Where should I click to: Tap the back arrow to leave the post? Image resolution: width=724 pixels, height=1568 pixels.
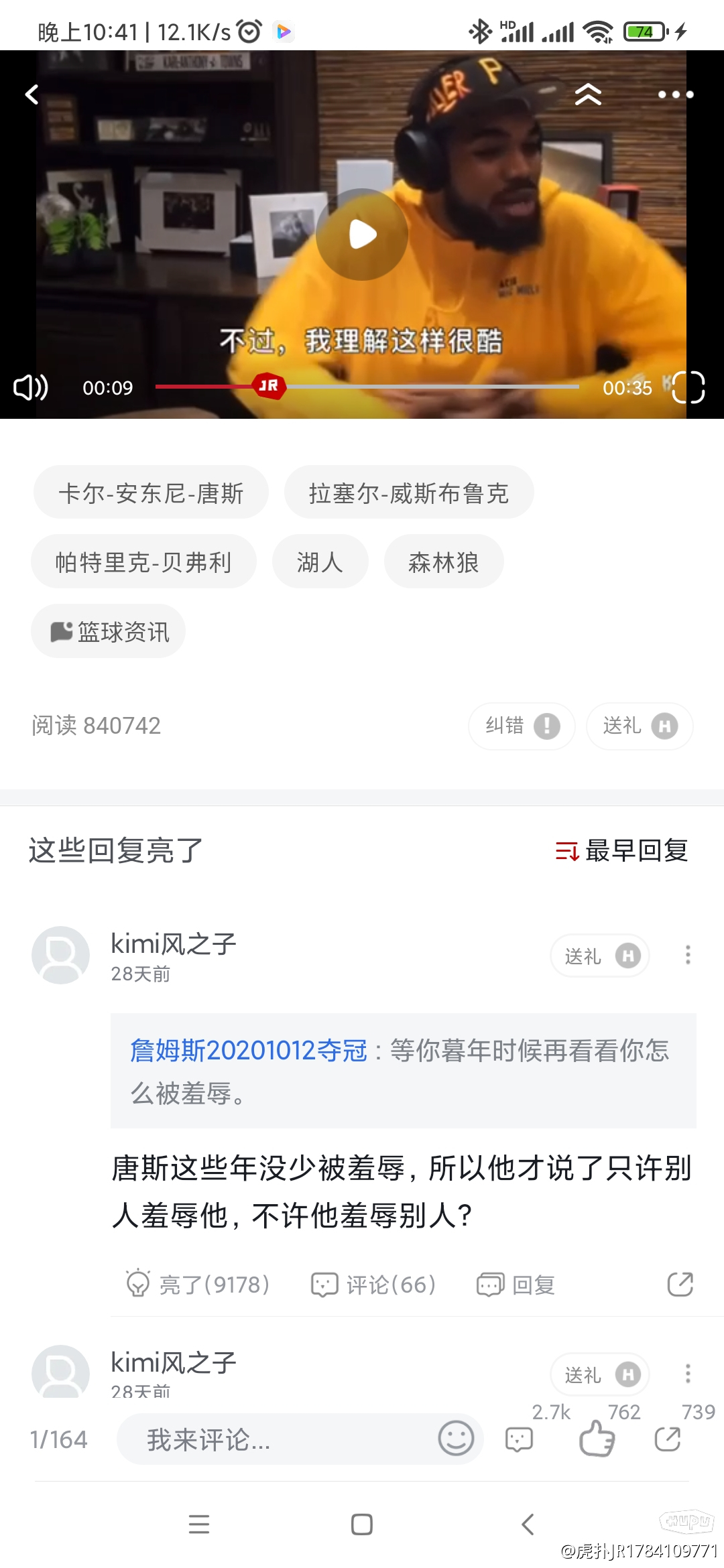click(x=31, y=94)
